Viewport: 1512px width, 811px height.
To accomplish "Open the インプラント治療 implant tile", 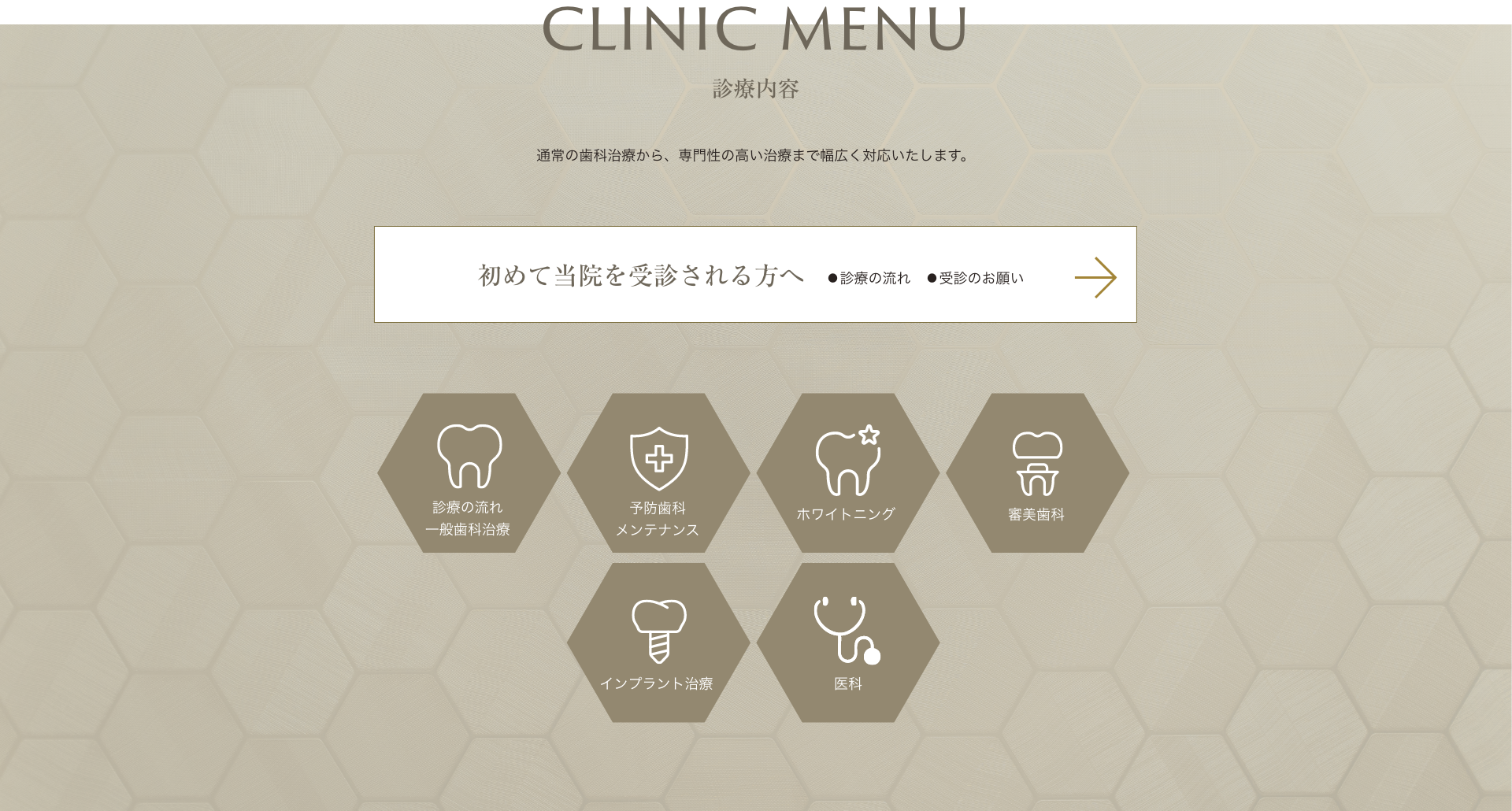I will 658,643.
